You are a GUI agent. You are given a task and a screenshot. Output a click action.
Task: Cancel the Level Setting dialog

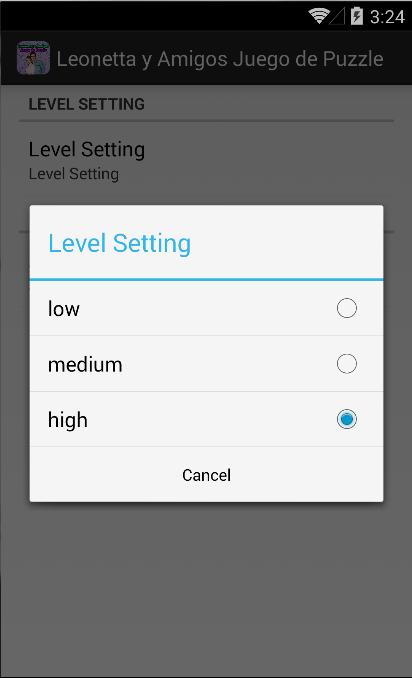(206, 475)
